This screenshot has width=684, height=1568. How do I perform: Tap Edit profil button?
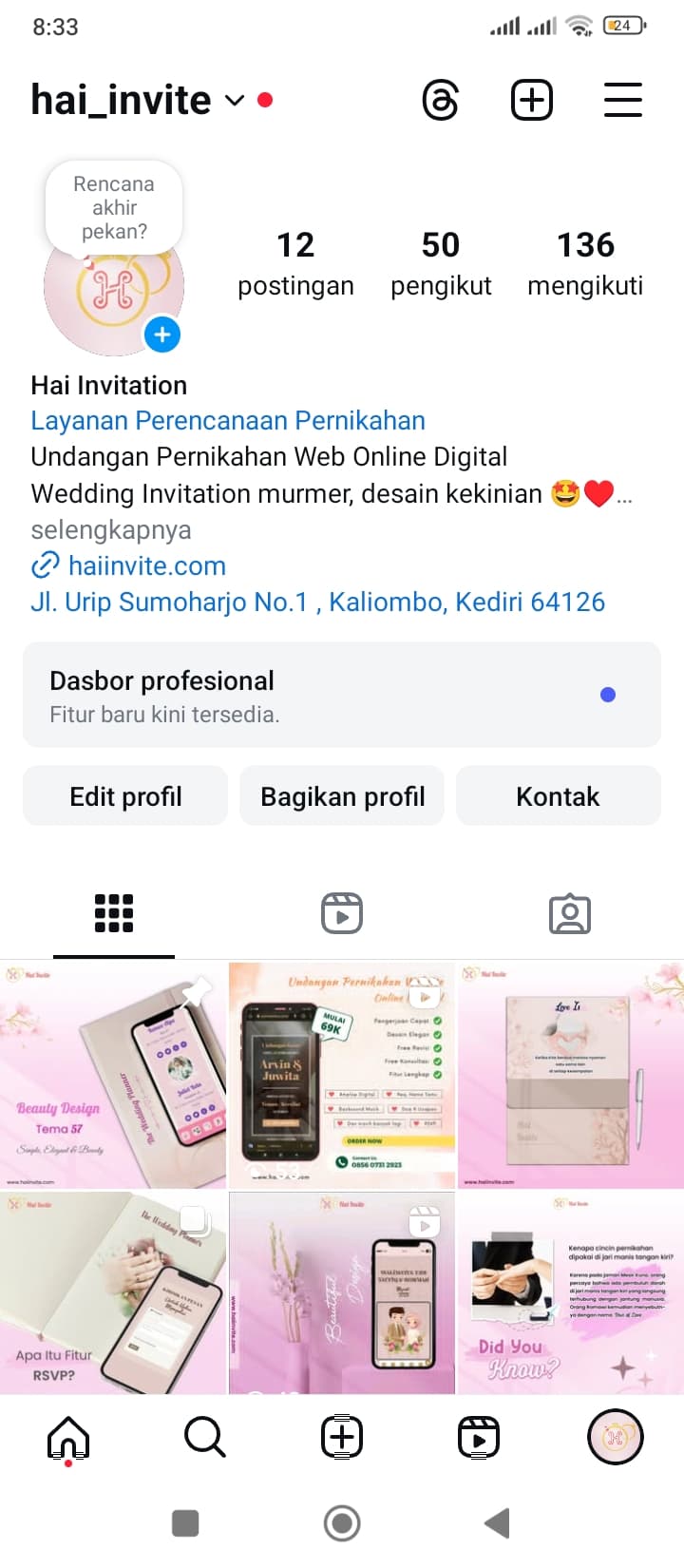pyautogui.click(x=125, y=796)
